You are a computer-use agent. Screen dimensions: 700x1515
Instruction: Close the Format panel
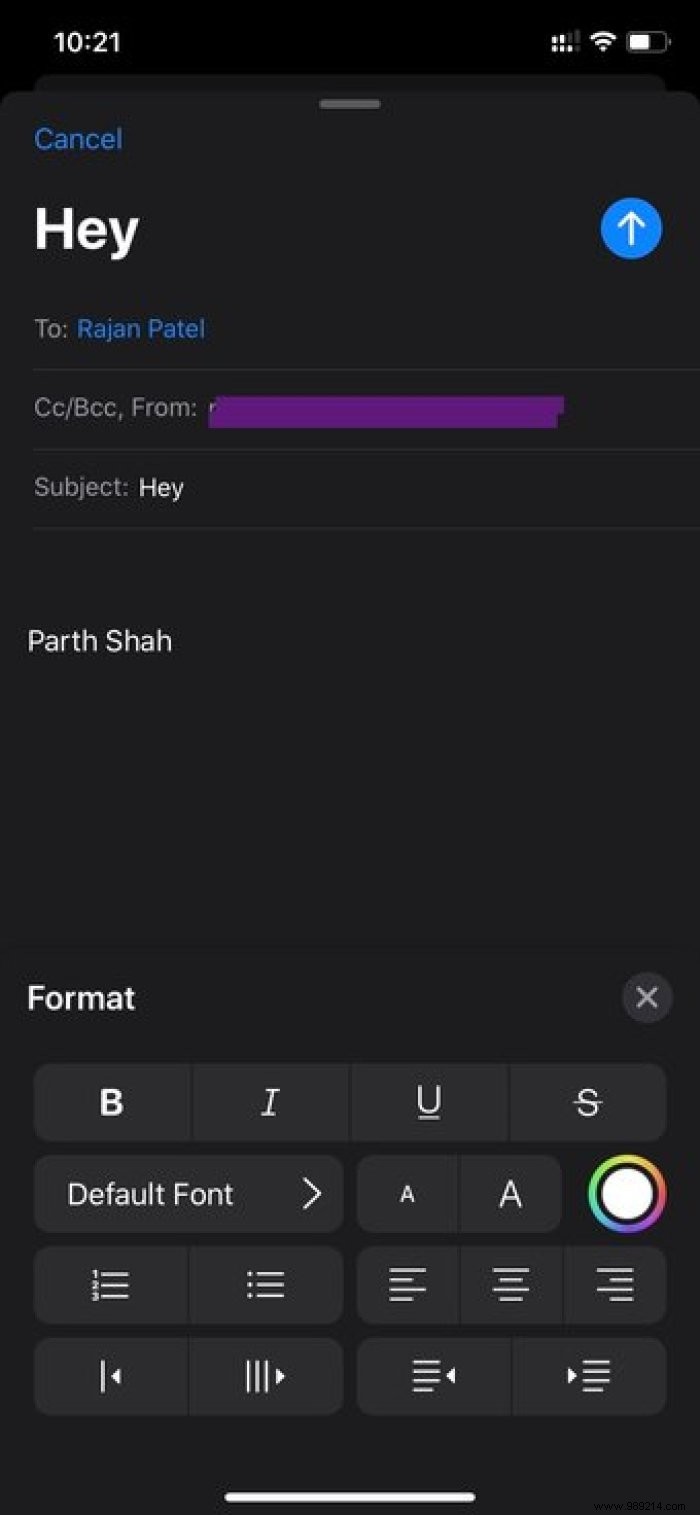pos(647,998)
